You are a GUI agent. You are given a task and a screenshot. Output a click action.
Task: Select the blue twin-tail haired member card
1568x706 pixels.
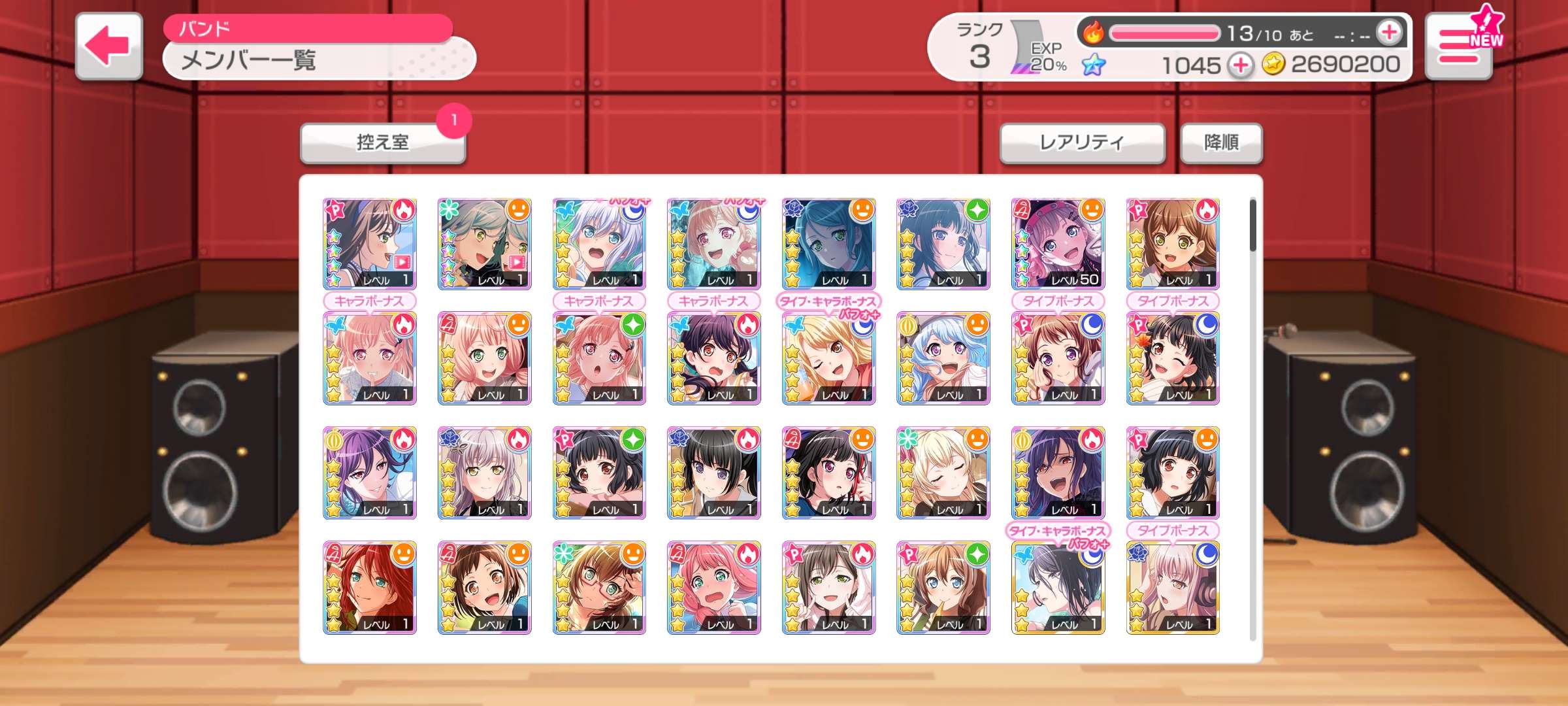[943, 358]
